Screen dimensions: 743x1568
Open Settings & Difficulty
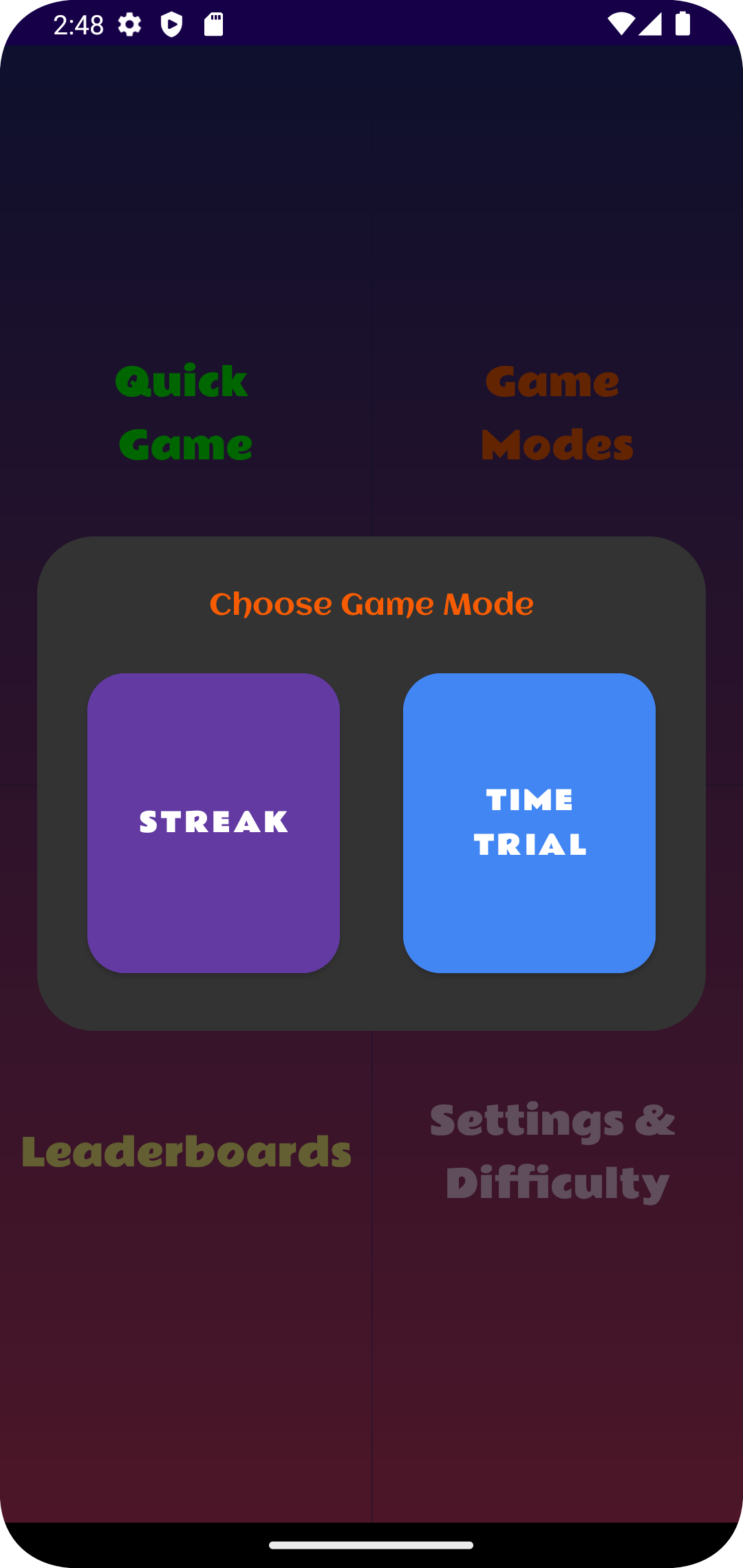[556, 1152]
